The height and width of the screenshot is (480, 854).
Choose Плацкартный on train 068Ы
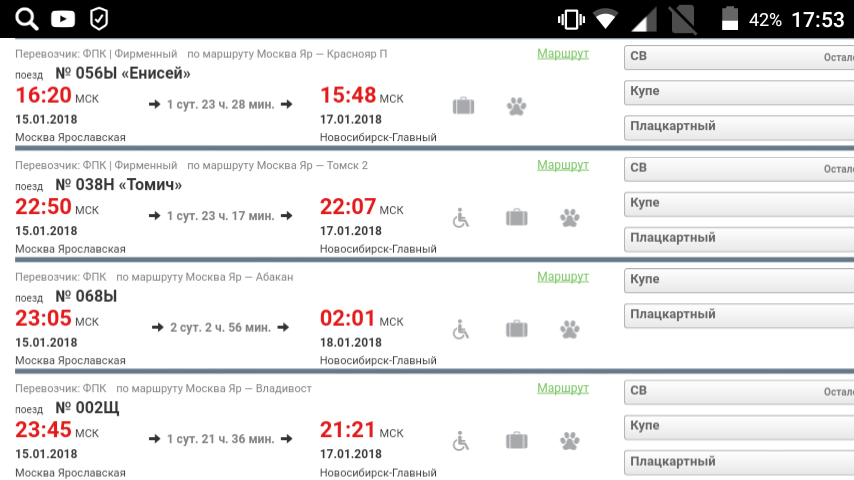(738, 315)
